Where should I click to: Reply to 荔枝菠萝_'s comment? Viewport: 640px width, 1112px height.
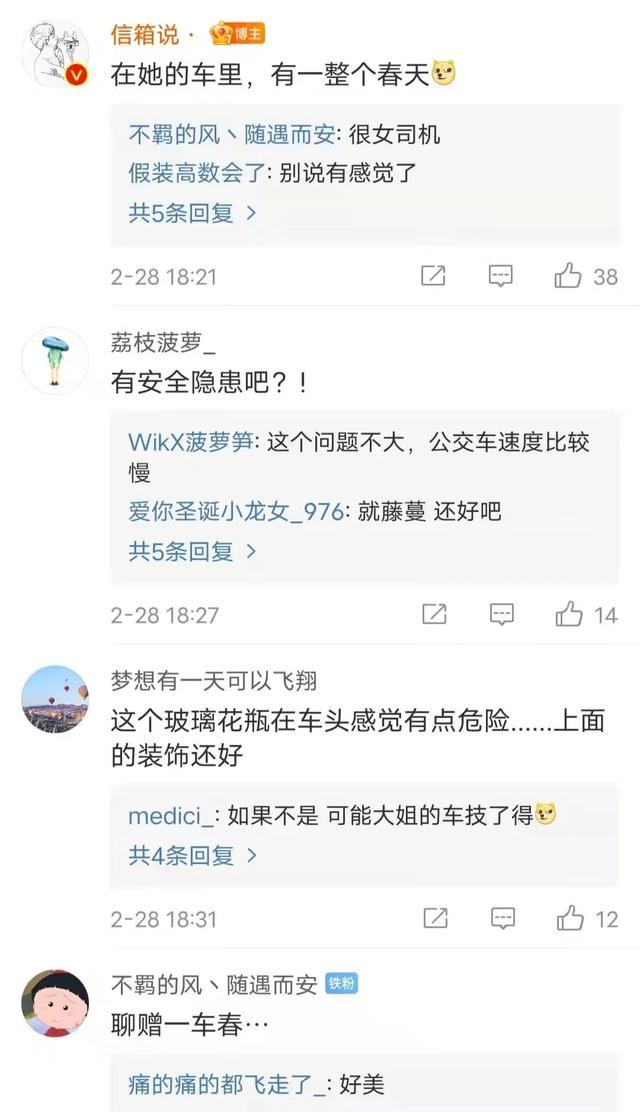pyautogui.click(x=501, y=614)
